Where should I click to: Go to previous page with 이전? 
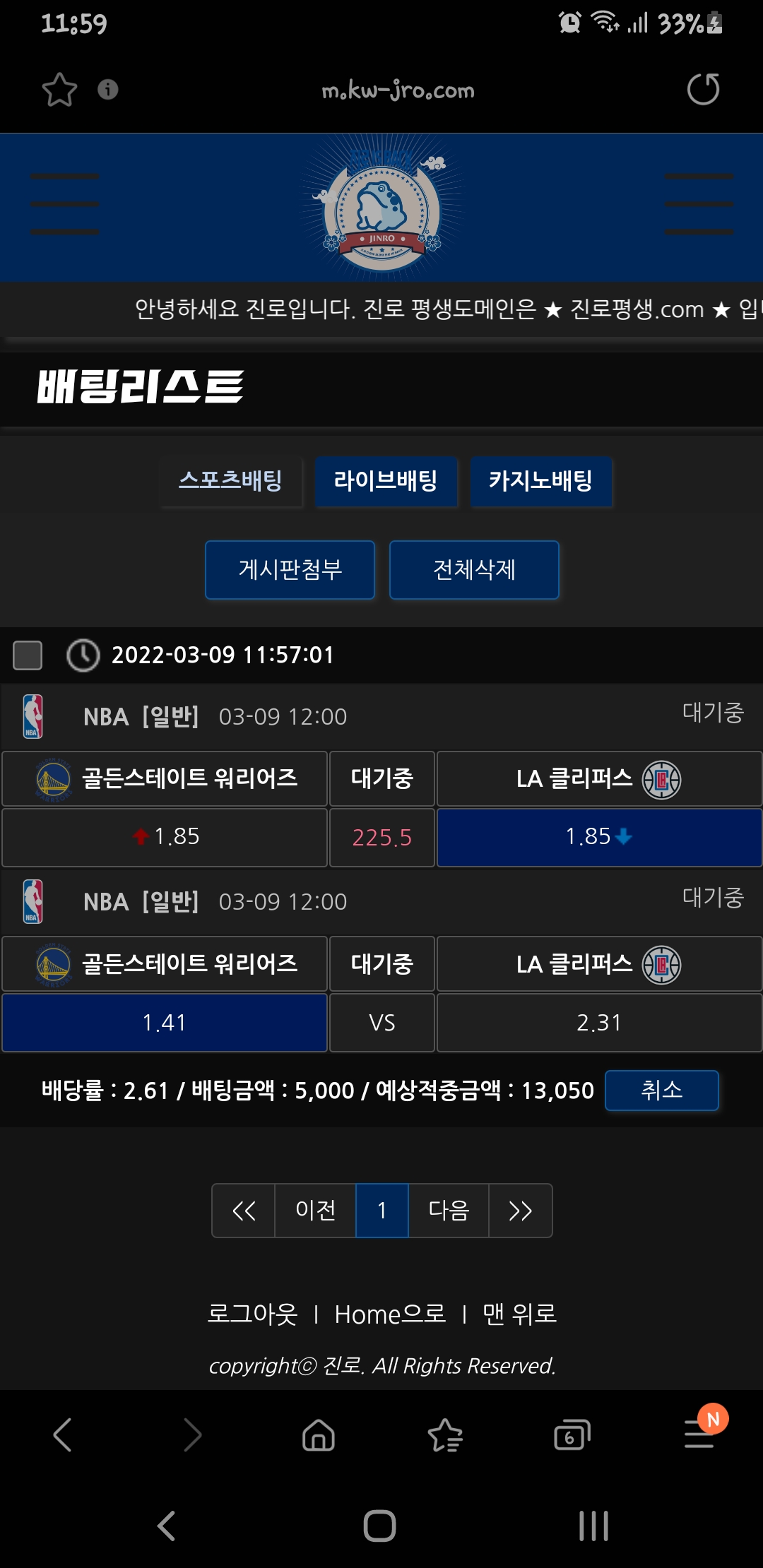[315, 1211]
